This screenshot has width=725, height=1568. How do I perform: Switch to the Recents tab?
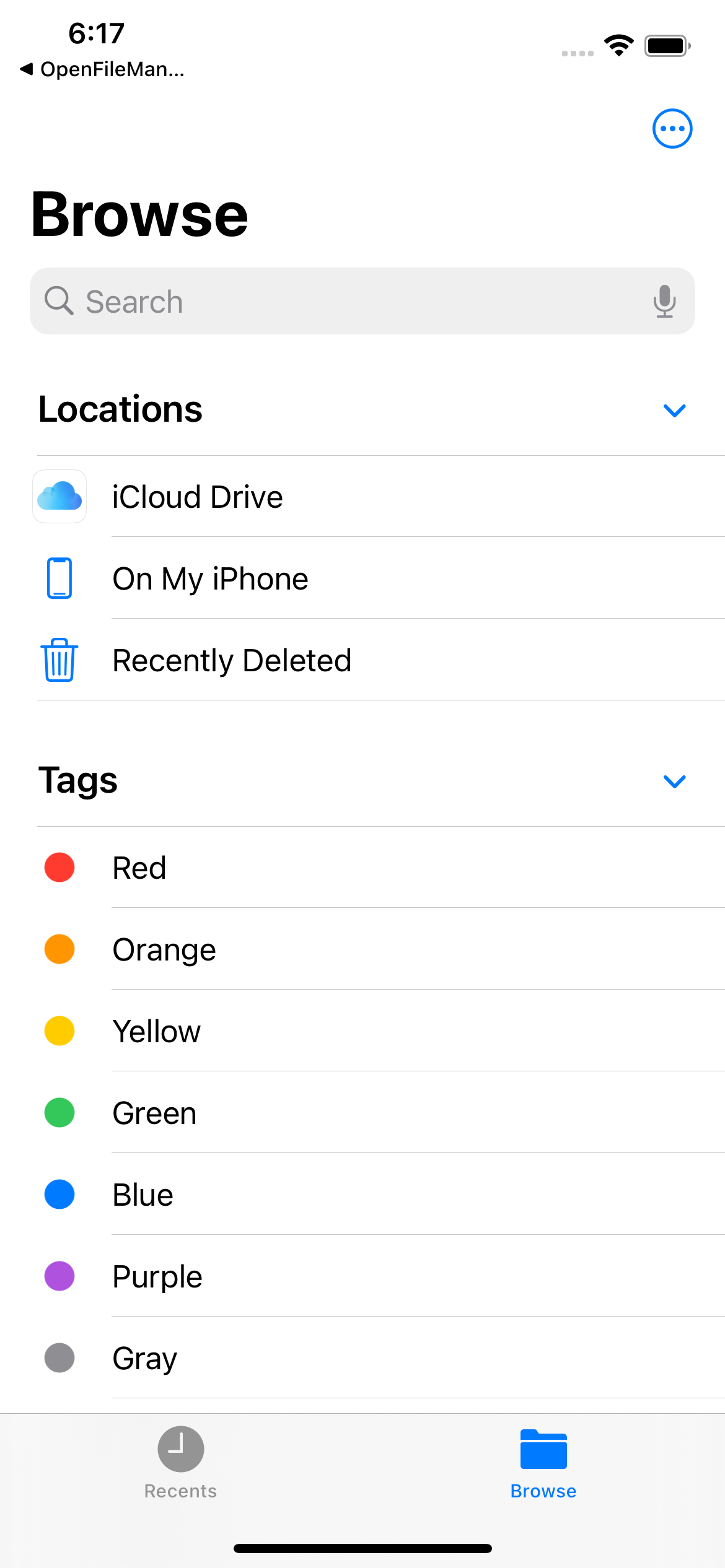pyautogui.click(x=180, y=1462)
